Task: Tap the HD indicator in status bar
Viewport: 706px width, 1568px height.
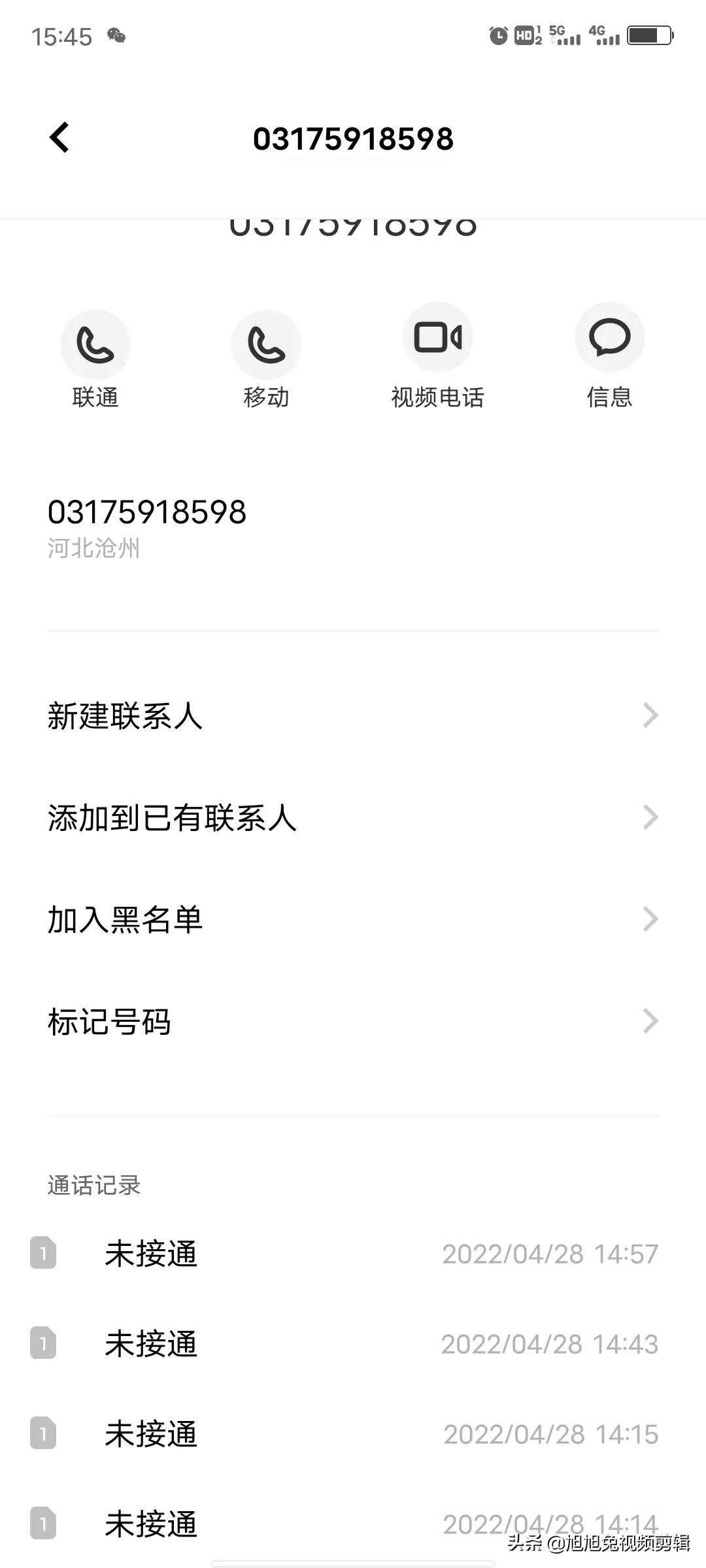Action: click(526, 36)
